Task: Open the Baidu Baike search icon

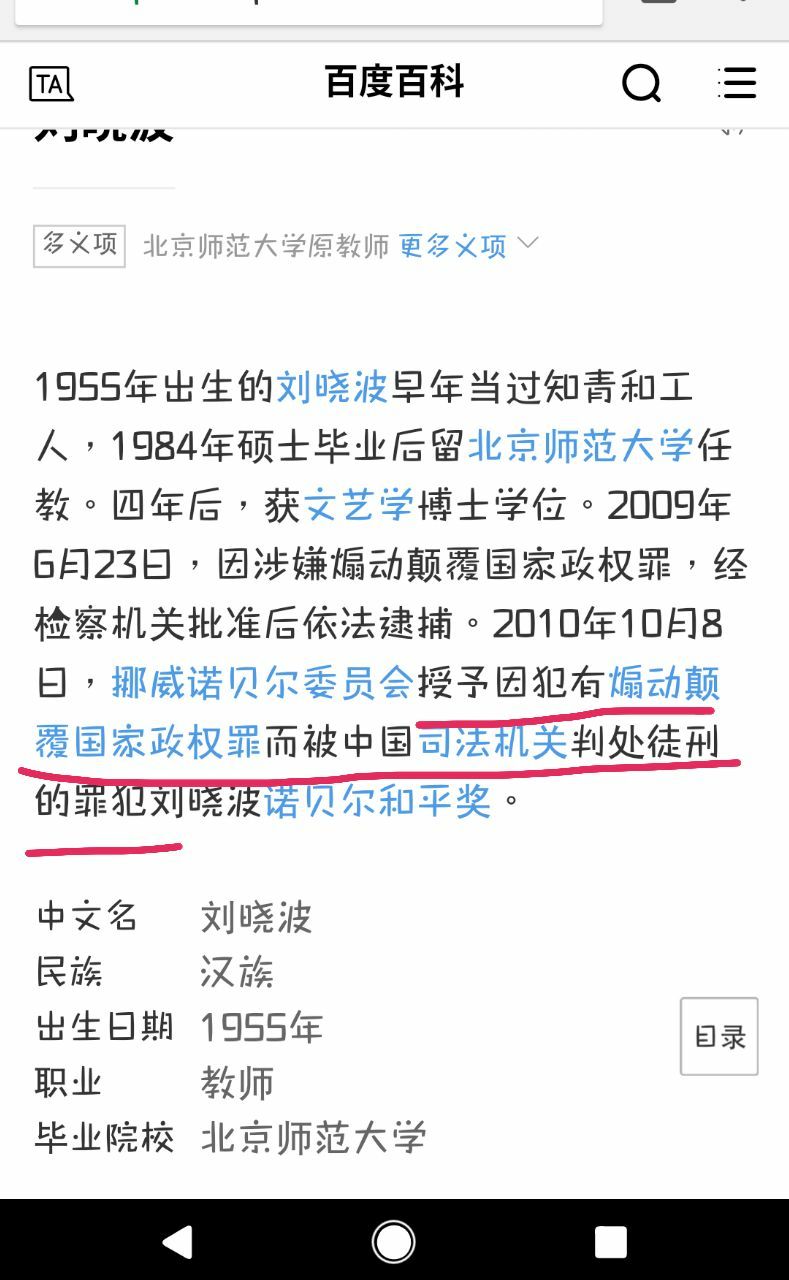Action: 641,83
